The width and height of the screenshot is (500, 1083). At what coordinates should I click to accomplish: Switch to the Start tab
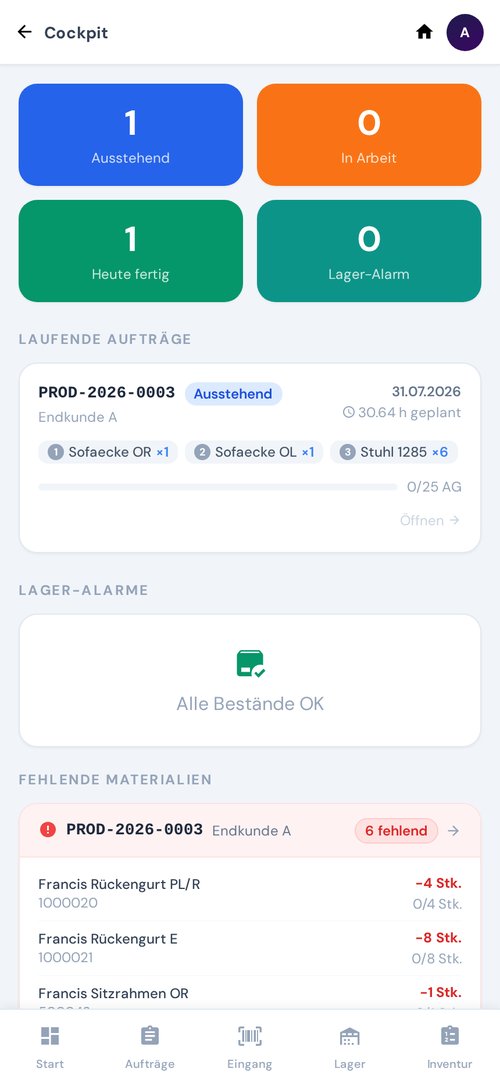(x=50, y=1047)
